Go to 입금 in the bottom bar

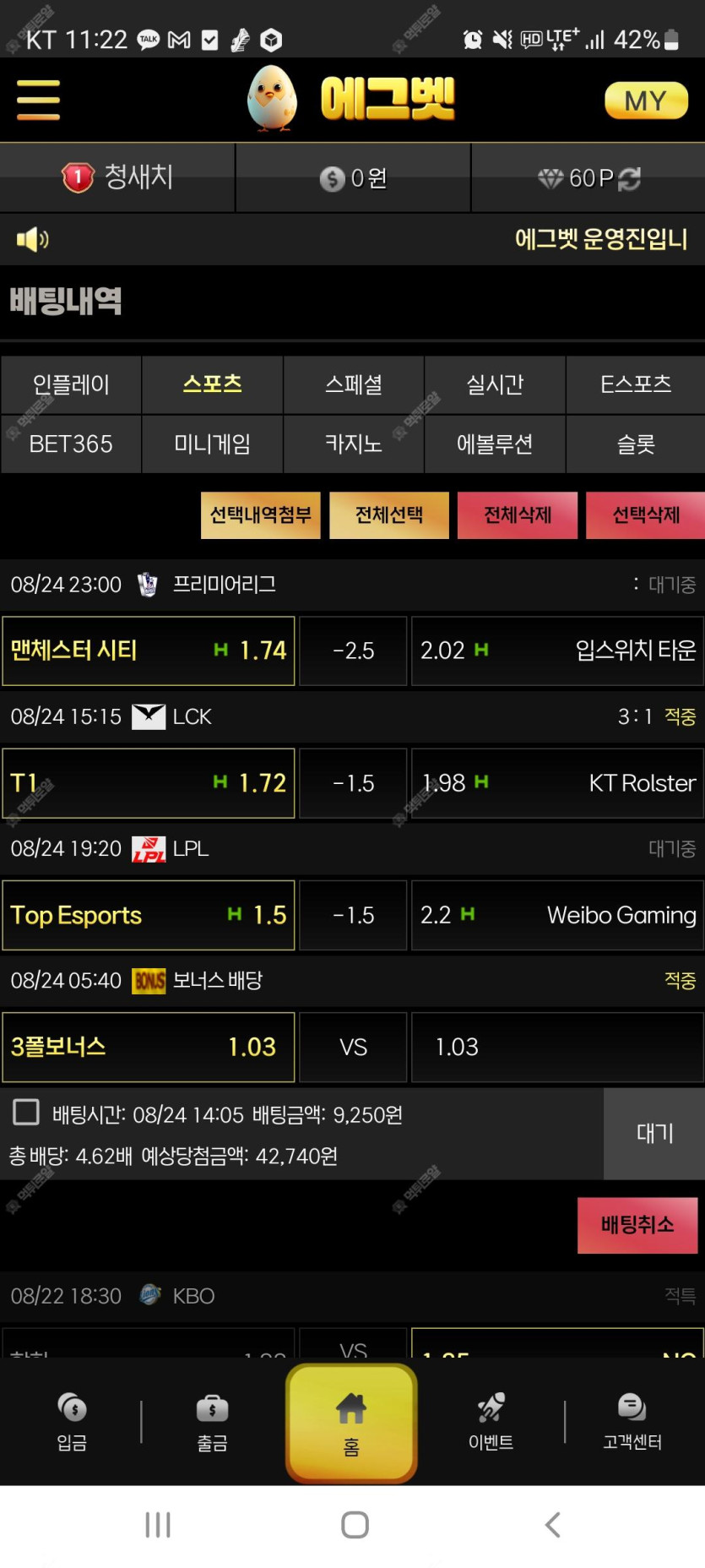[x=72, y=1421]
